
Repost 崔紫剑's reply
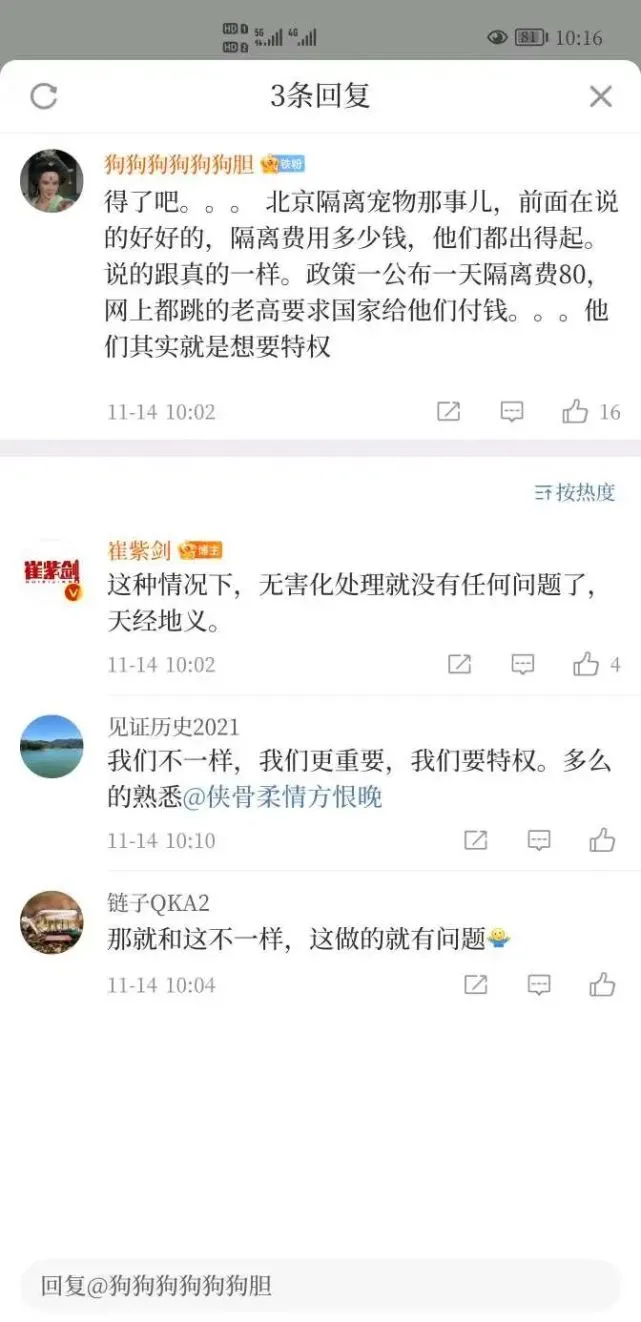click(460, 664)
